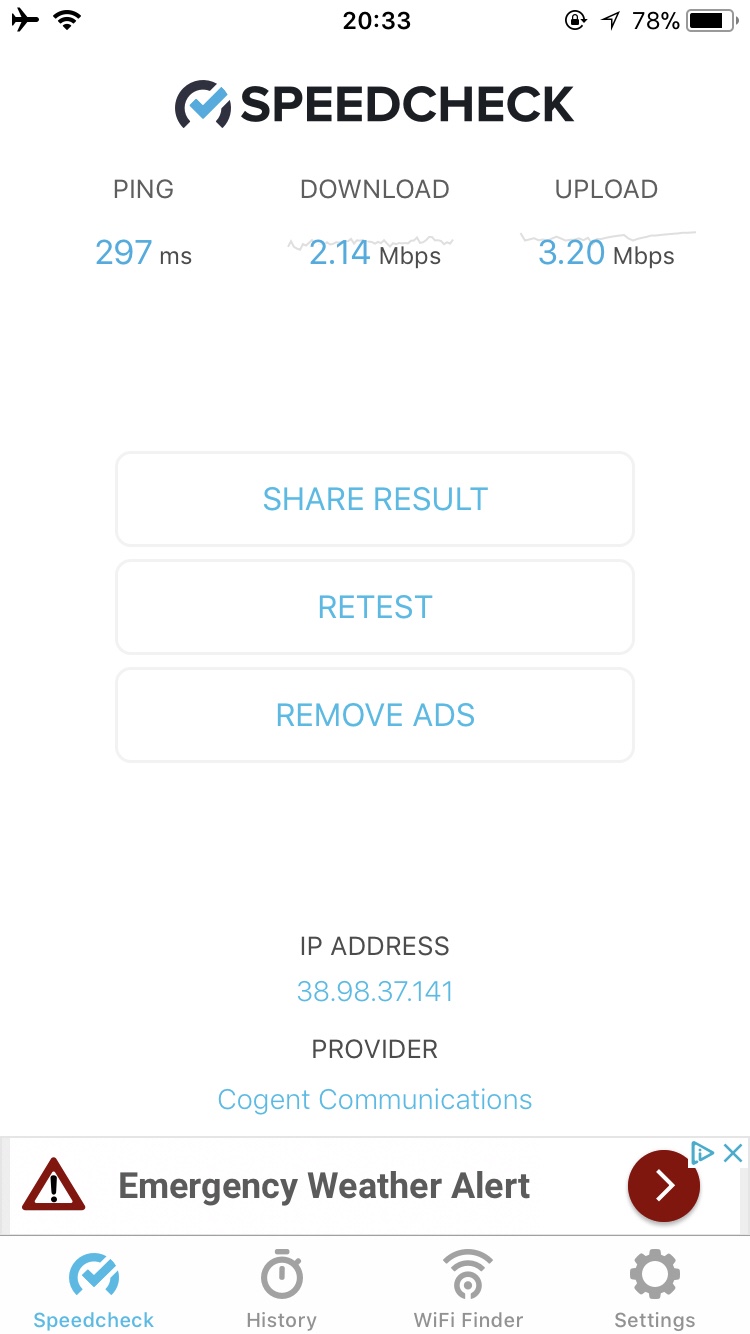Switch to the History tab

[281, 1288]
